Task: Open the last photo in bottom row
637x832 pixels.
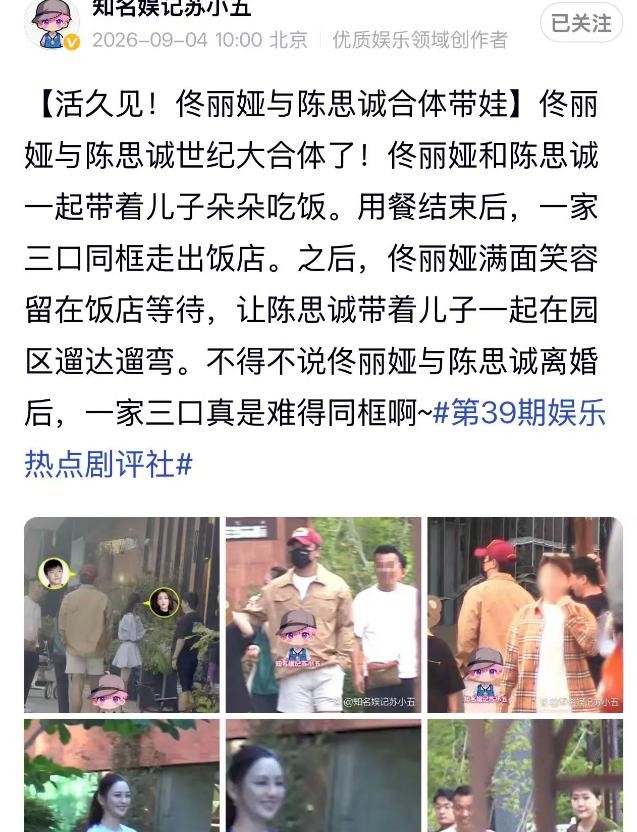Action: pos(525,775)
